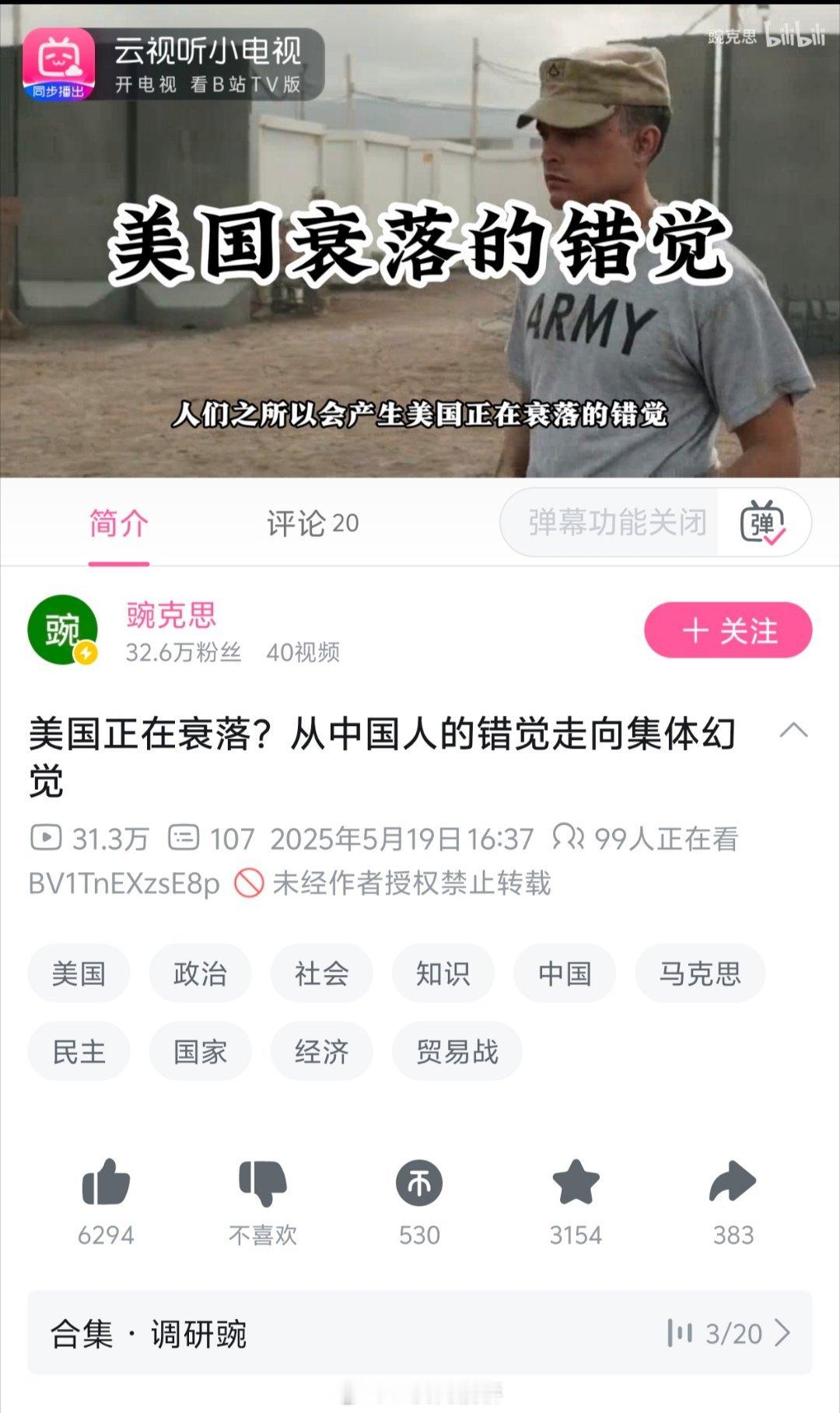Image resolution: width=840 pixels, height=1413 pixels.
Task: Open the 政治 tag chip
Action: click(x=200, y=973)
